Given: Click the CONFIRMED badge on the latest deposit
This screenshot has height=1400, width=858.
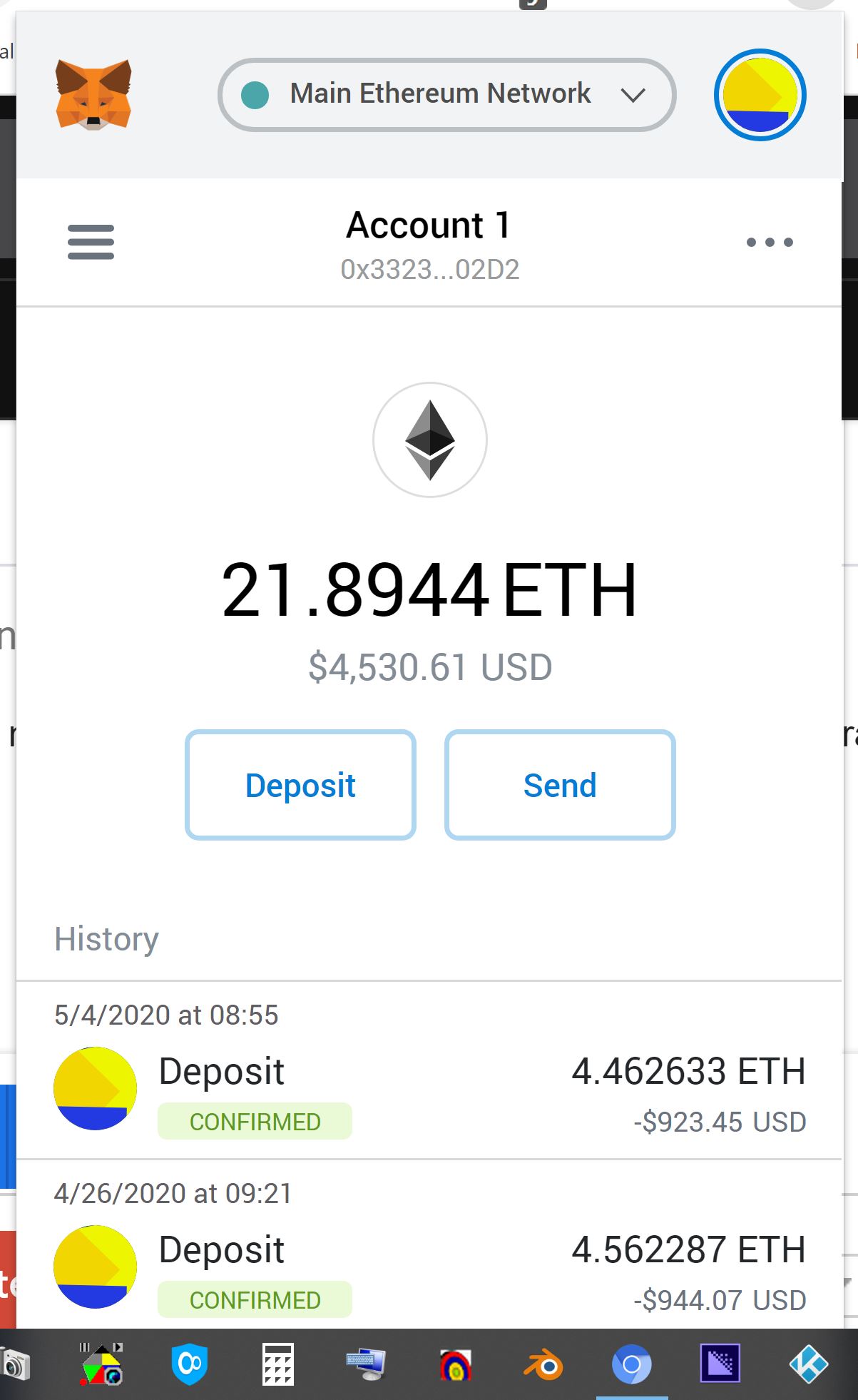Looking at the screenshot, I should pos(255,1121).
